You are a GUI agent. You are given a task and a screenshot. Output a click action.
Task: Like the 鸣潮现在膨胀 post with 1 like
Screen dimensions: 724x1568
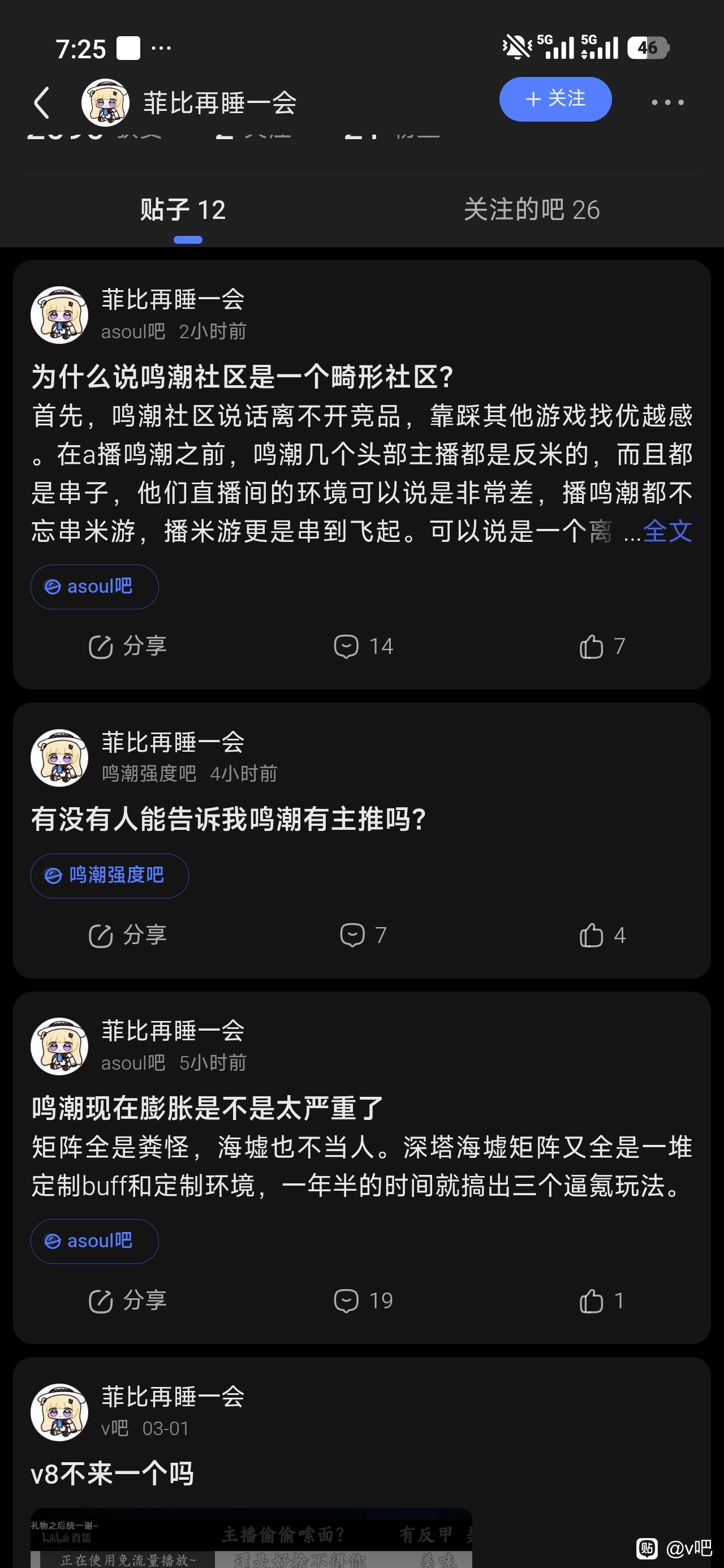coord(602,1301)
